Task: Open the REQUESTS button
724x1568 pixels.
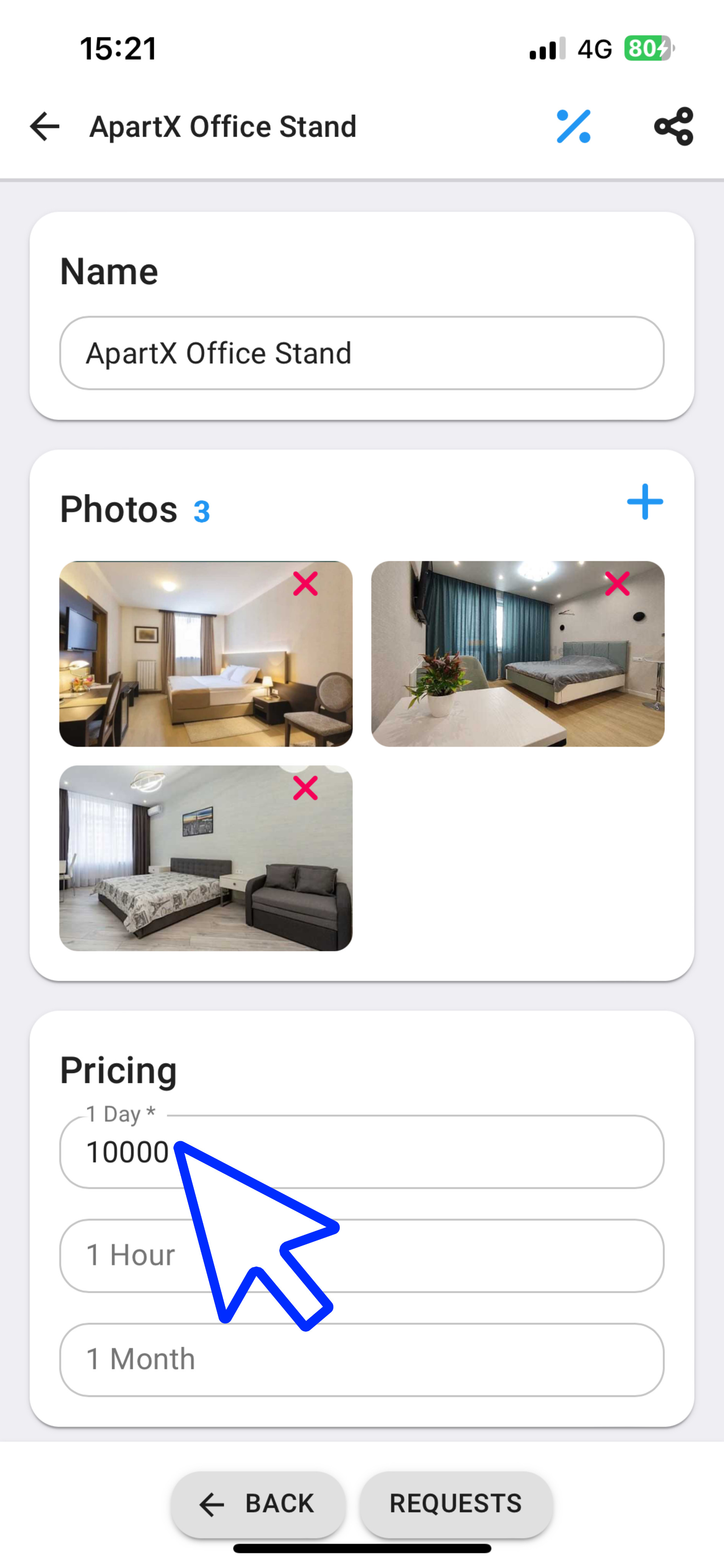Action: coord(456,1504)
